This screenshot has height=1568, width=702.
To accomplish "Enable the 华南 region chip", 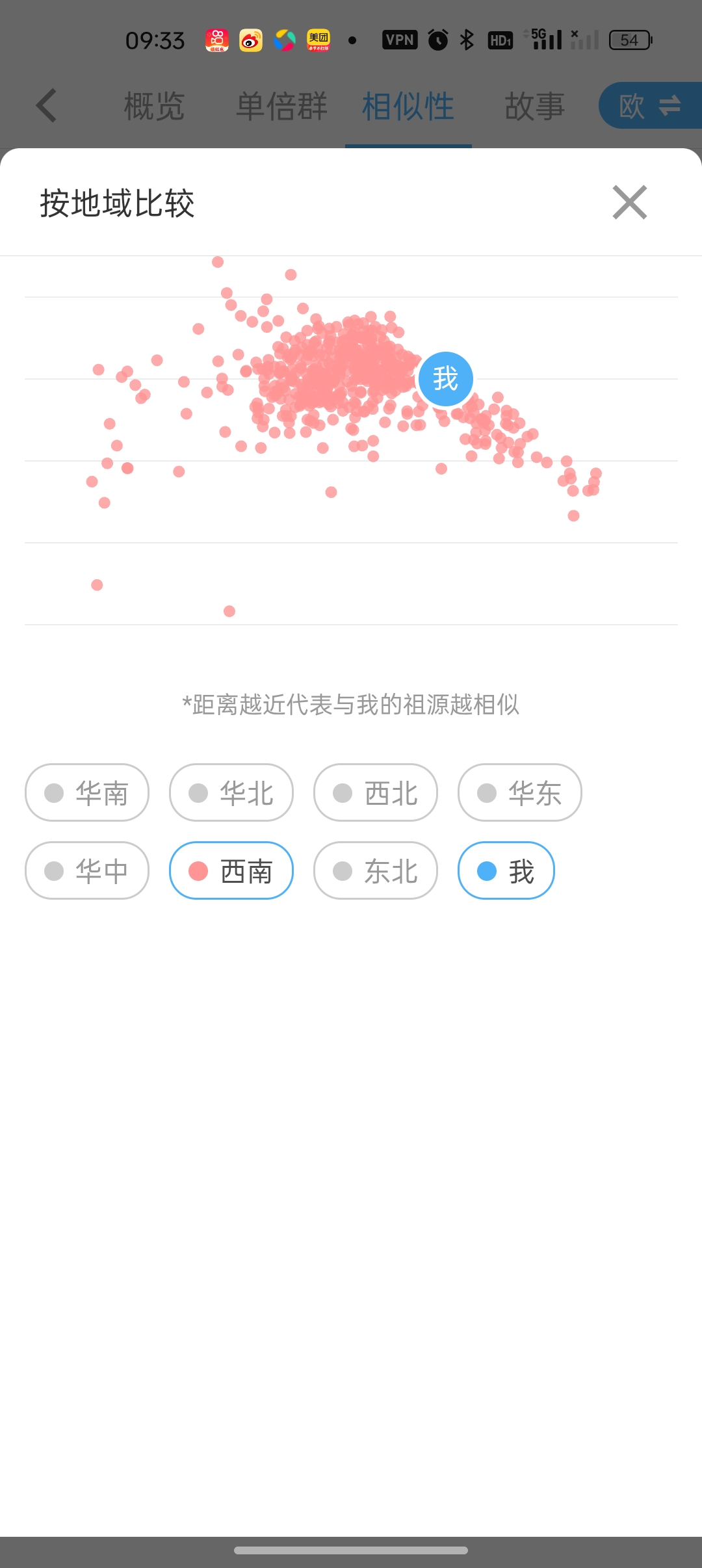I will (x=87, y=792).
